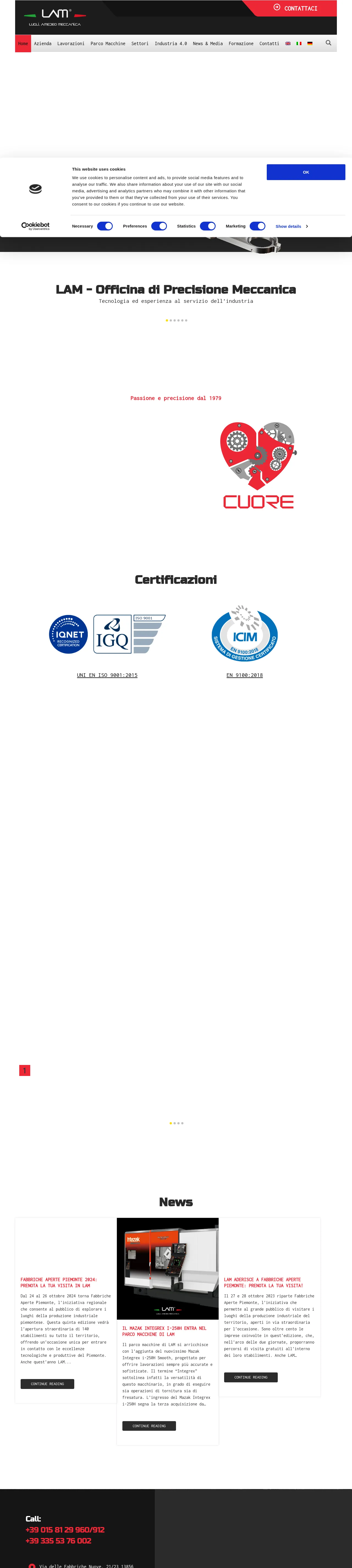Expand Show details in the cookie banner
The width and height of the screenshot is (352, 1568).
pyautogui.click(x=291, y=226)
